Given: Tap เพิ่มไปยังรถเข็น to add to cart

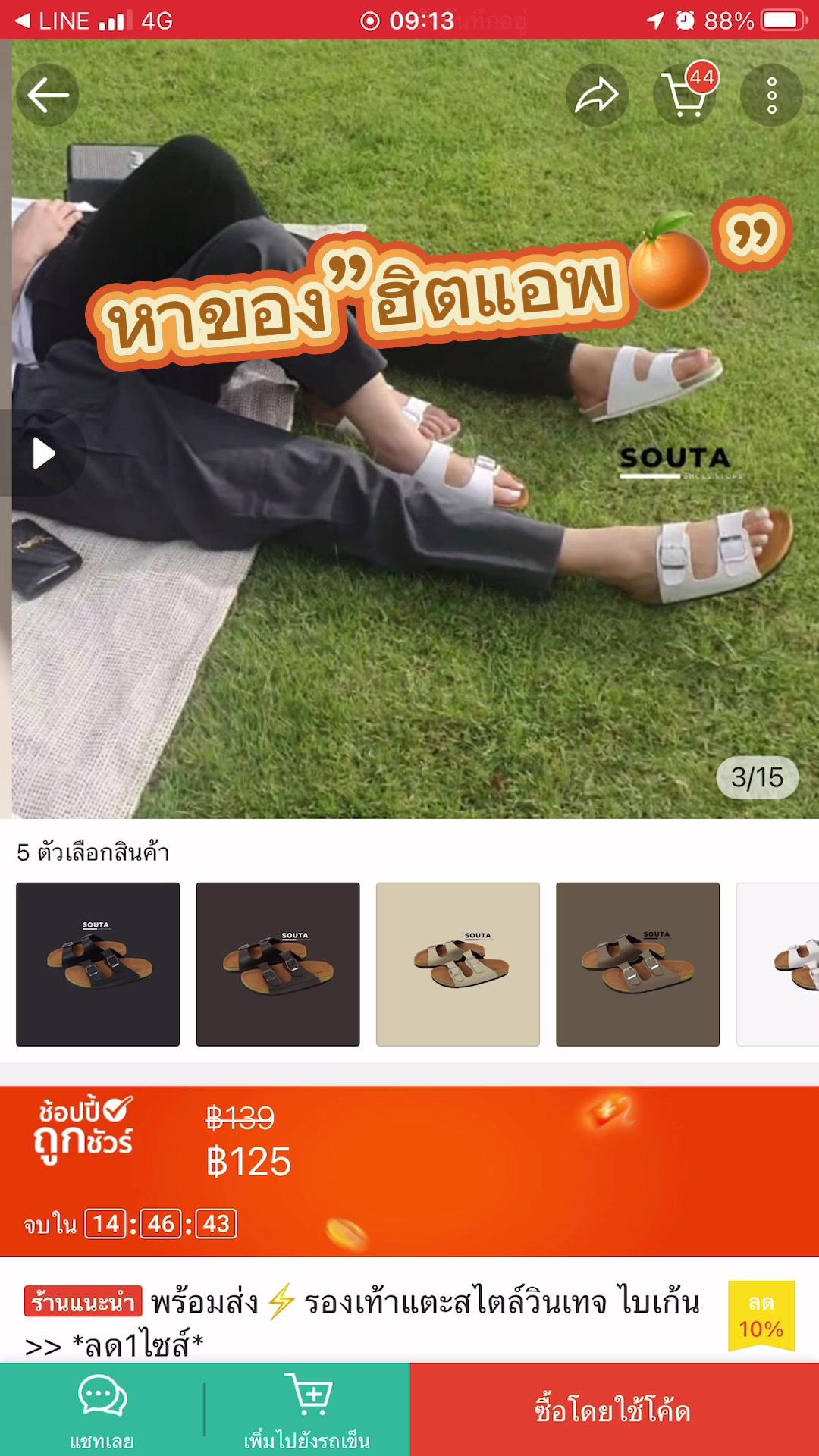Looking at the screenshot, I should (x=307, y=1410).
